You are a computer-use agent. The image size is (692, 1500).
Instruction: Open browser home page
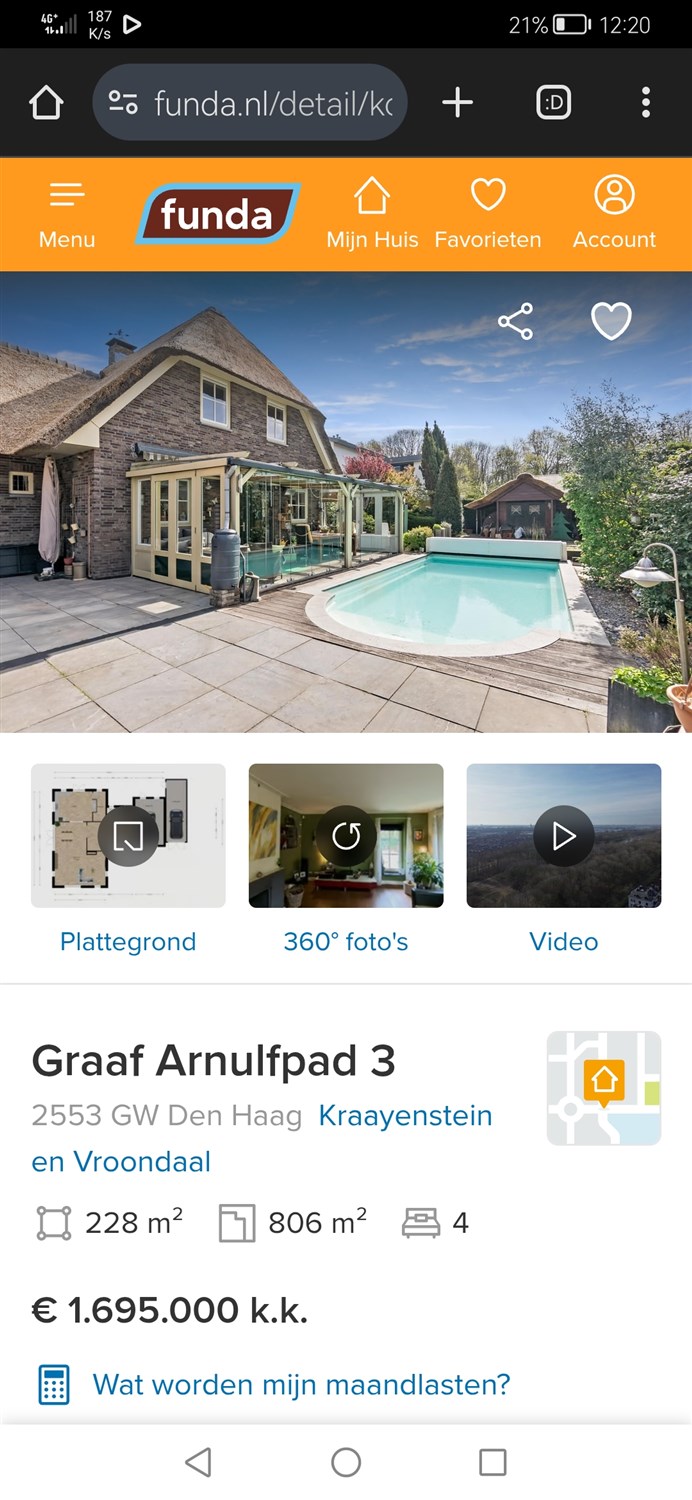pyautogui.click(x=46, y=102)
